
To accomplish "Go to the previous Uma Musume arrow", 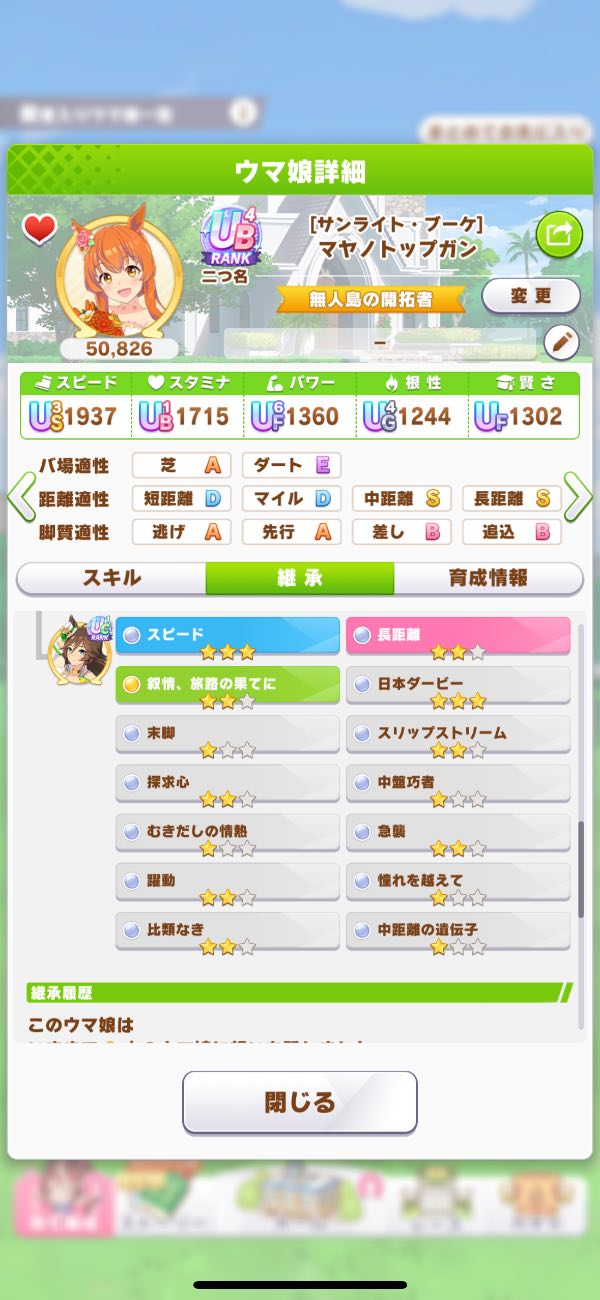I will coord(21,498).
